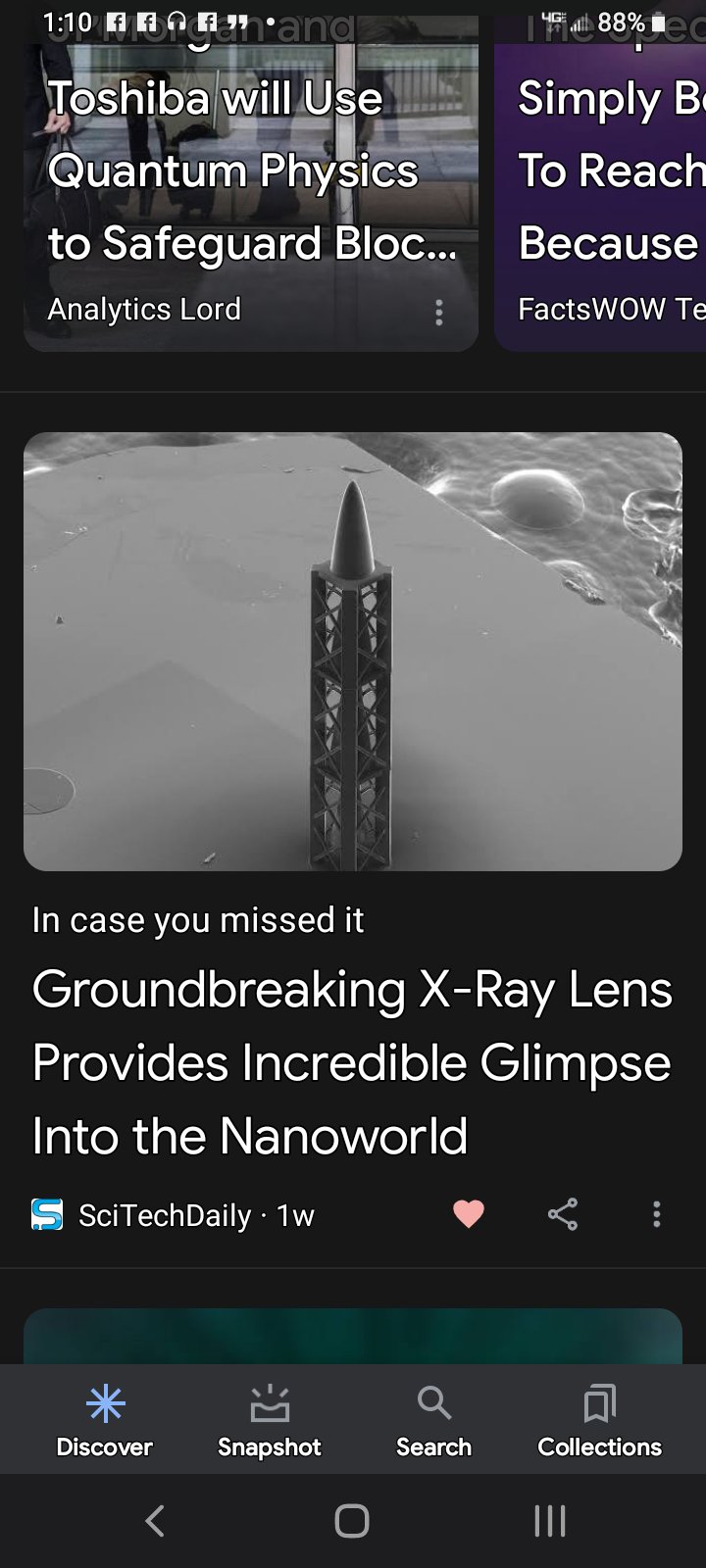Go back using the system back button

pyautogui.click(x=155, y=1521)
